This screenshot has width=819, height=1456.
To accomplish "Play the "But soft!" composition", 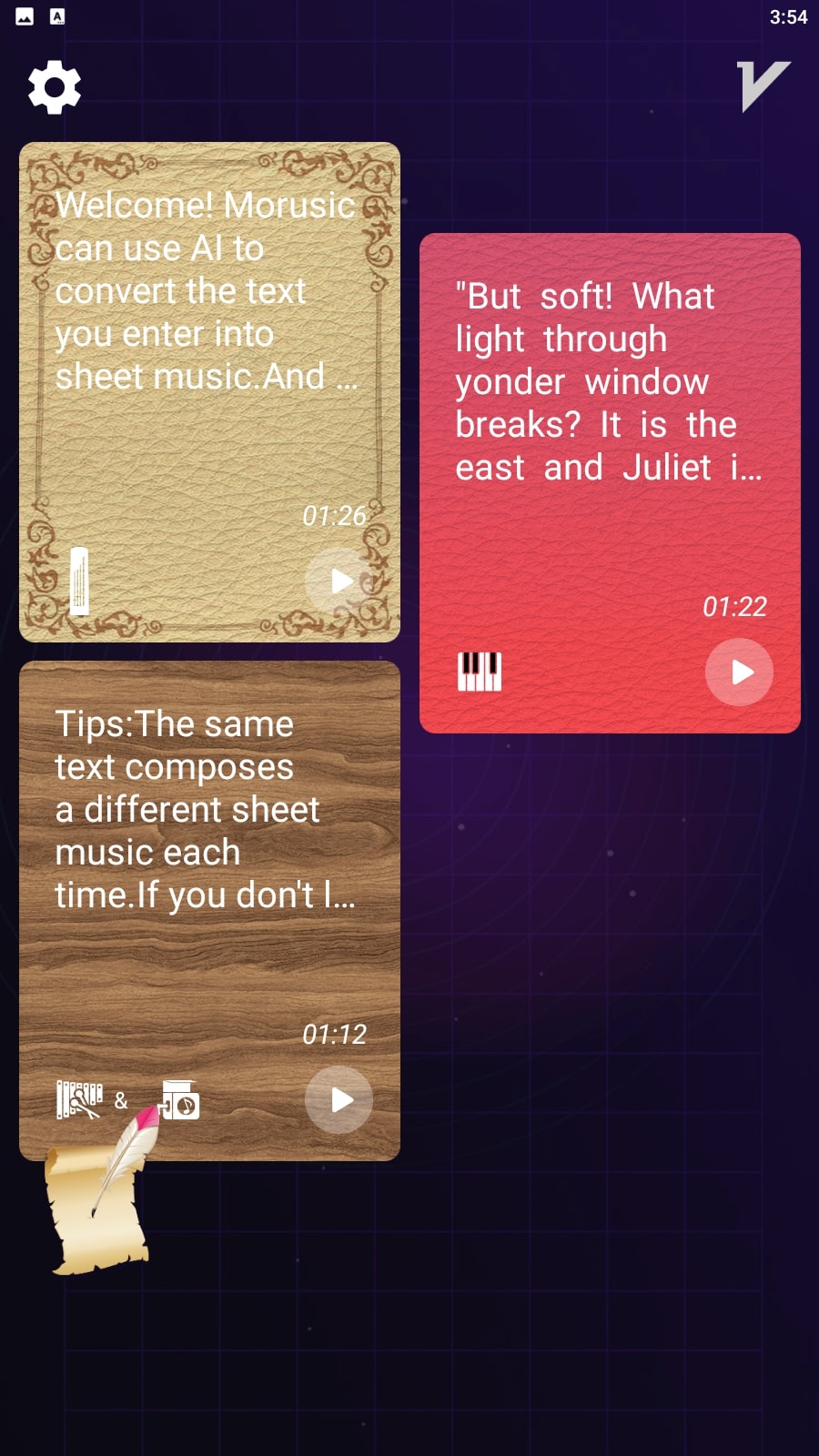I will (739, 672).
